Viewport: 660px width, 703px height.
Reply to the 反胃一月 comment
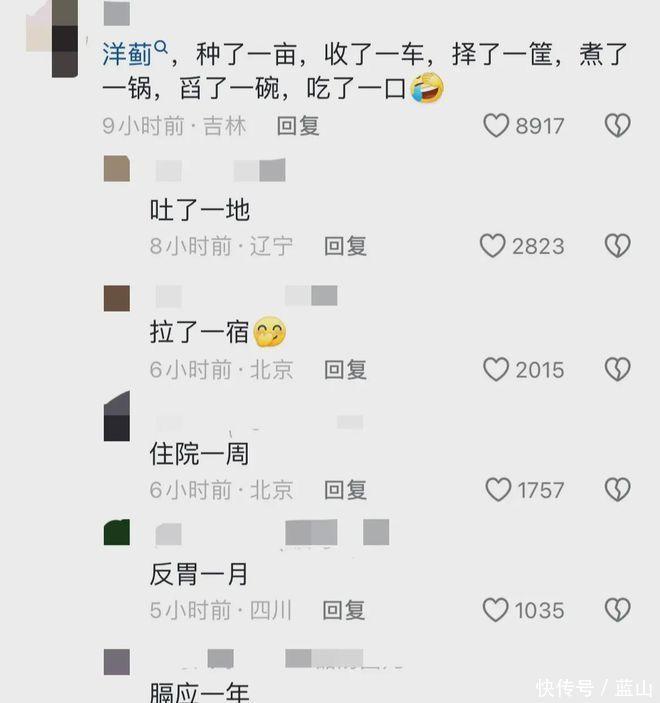345,610
